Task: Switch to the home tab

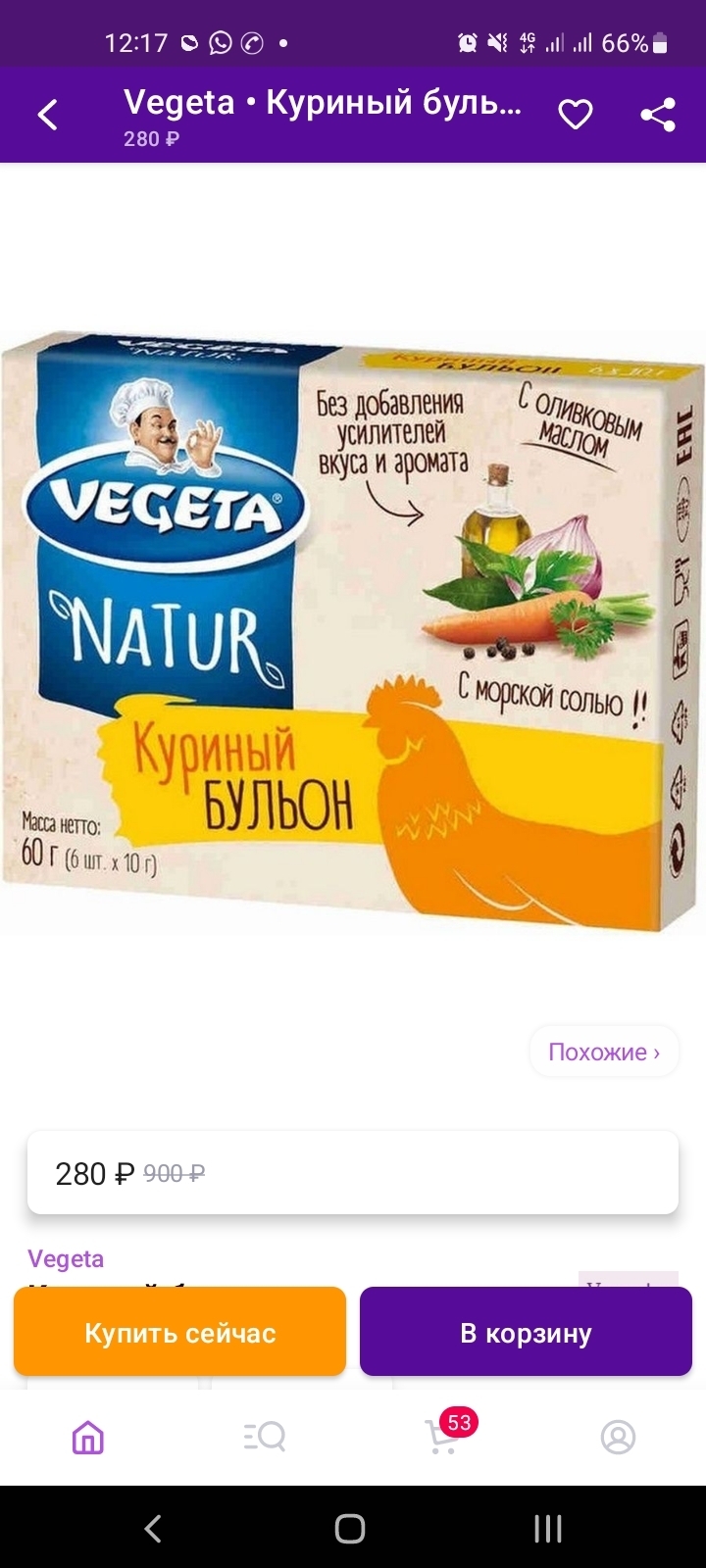Action: point(88,1438)
